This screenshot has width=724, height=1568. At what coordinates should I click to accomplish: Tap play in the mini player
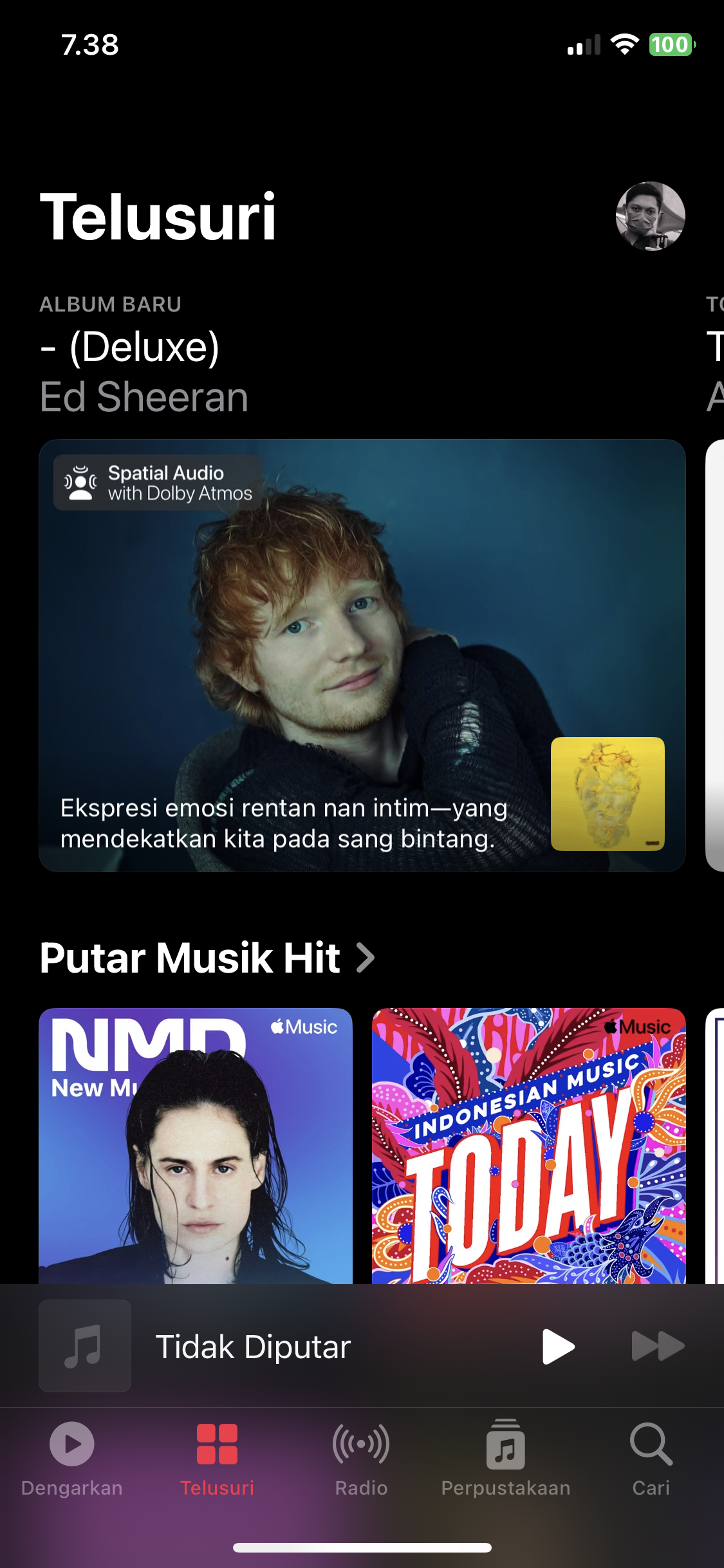[557, 1346]
